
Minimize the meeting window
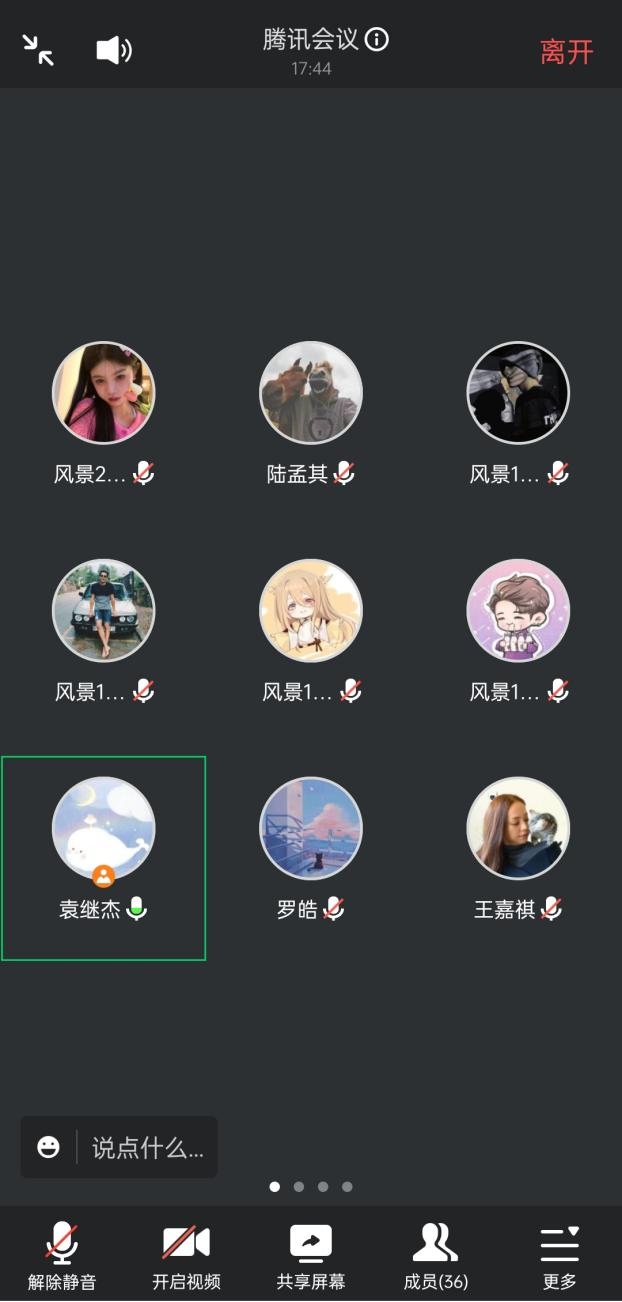click(38, 50)
